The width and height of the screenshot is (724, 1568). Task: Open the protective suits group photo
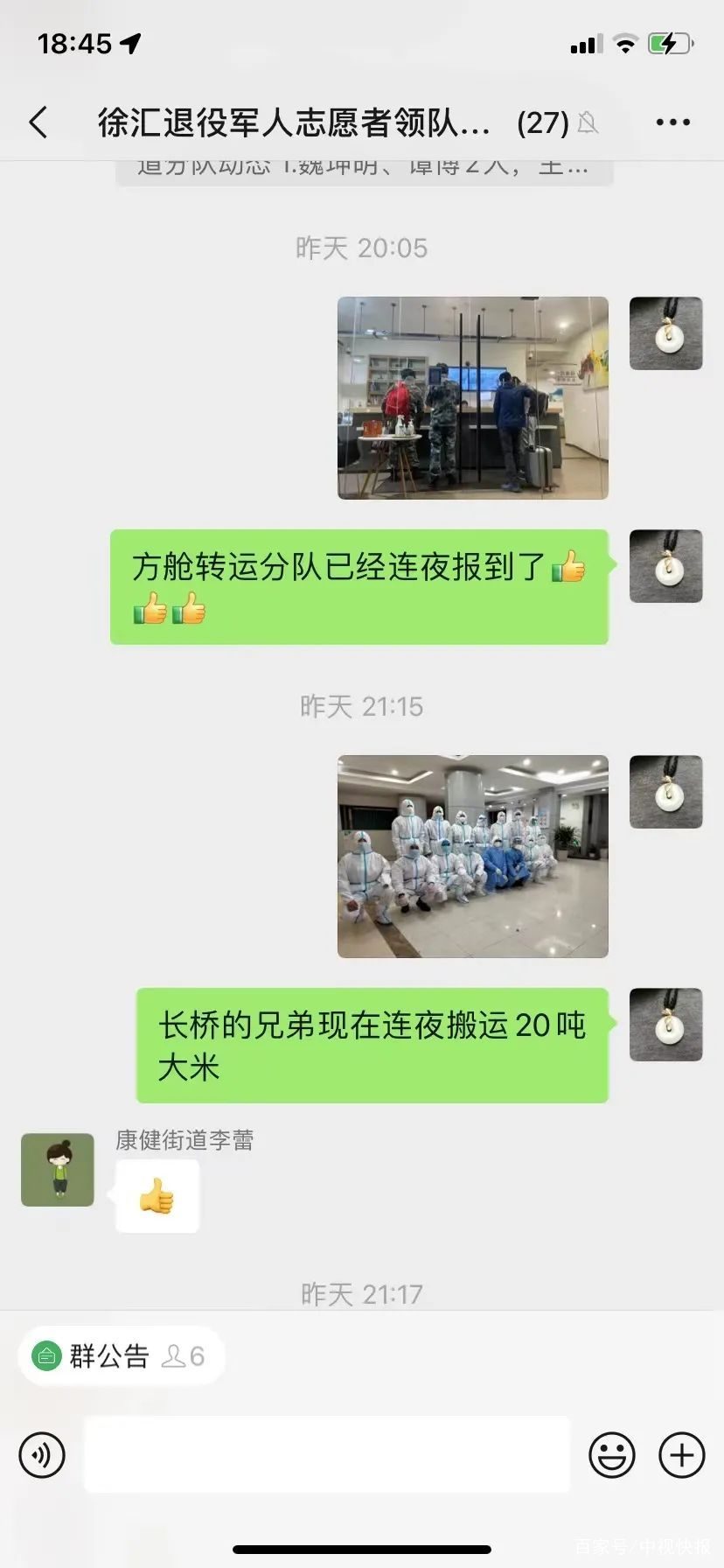point(472,856)
